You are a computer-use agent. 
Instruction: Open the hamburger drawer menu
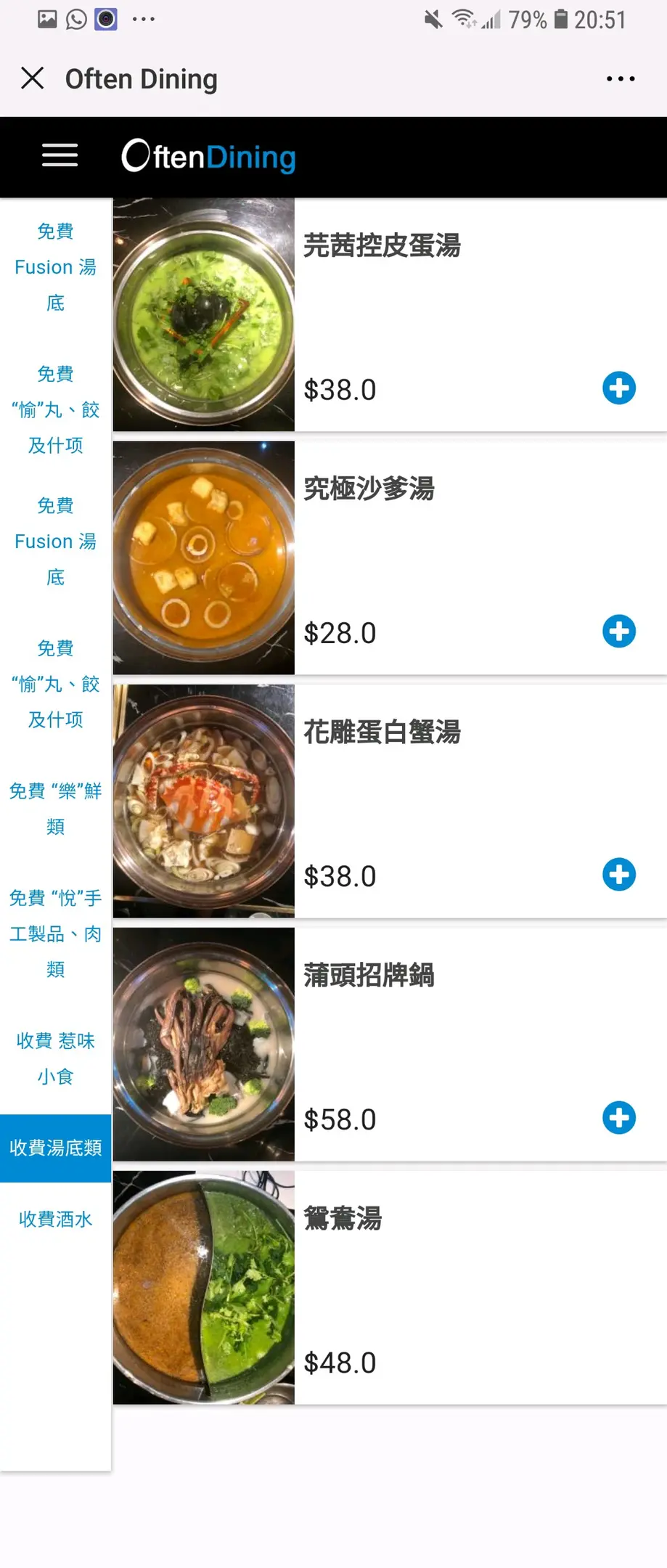(x=60, y=155)
